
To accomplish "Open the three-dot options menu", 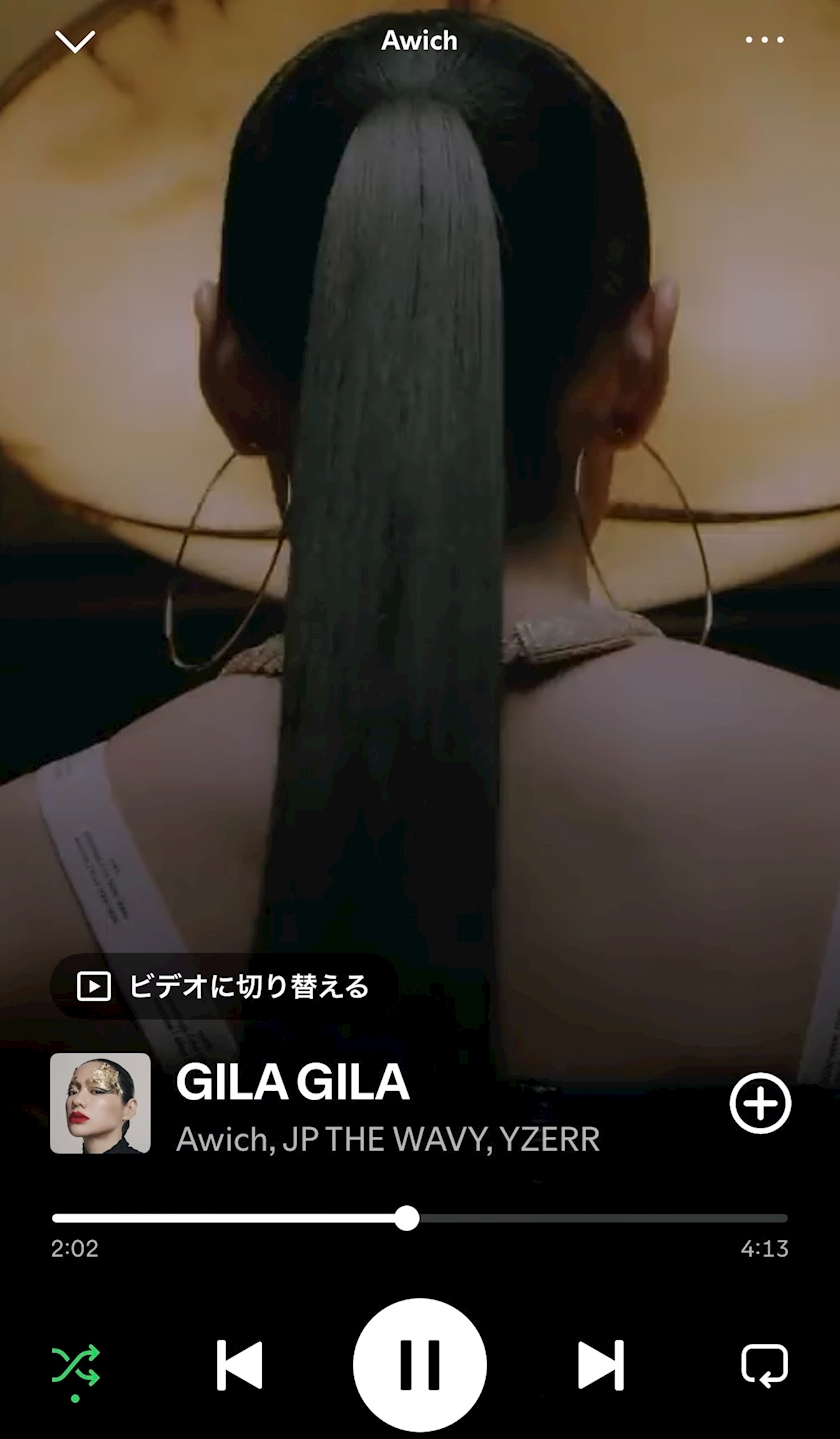I will [x=765, y=40].
